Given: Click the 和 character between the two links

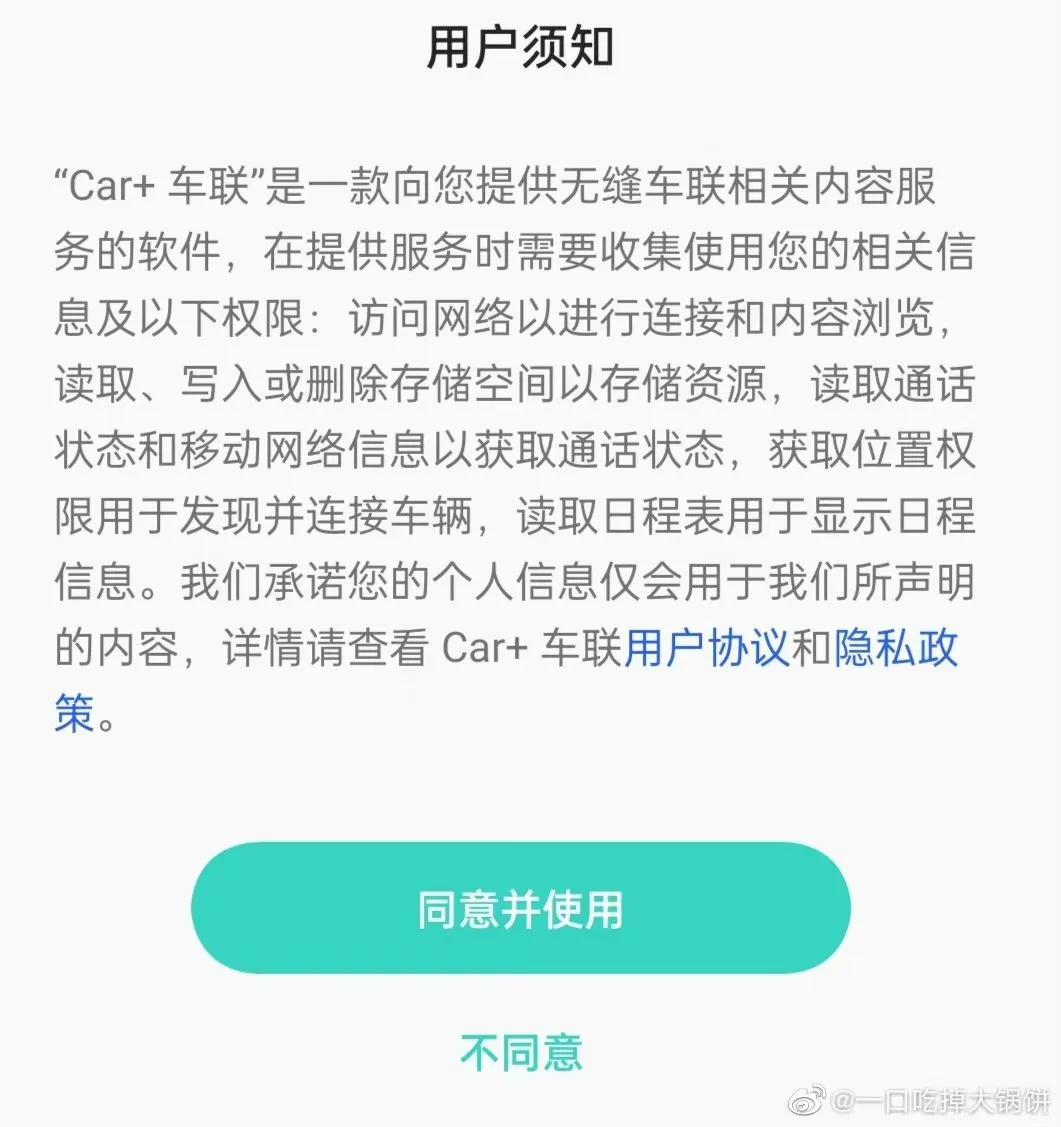Looking at the screenshot, I should pos(810,650).
